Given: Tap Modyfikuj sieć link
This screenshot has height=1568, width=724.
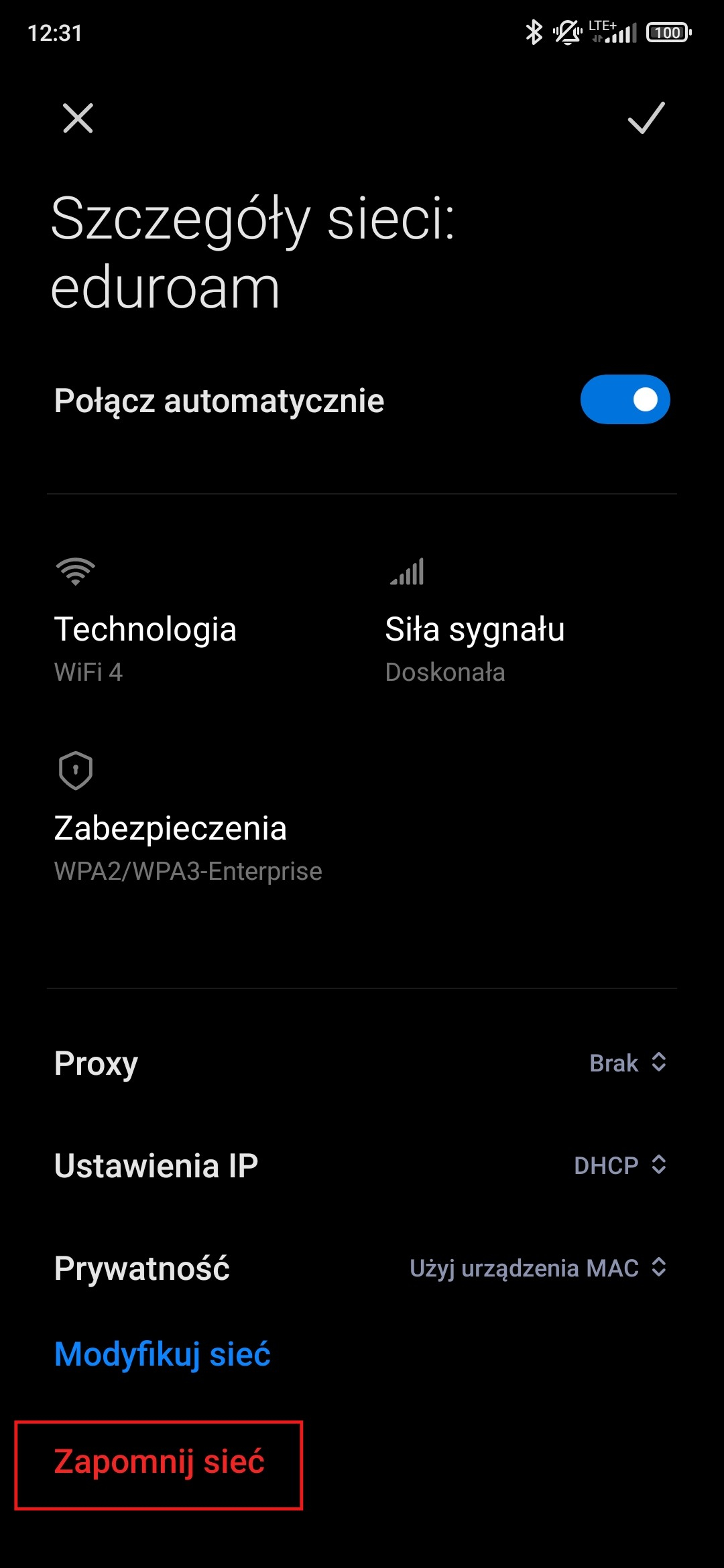Looking at the screenshot, I should [x=162, y=1354].
